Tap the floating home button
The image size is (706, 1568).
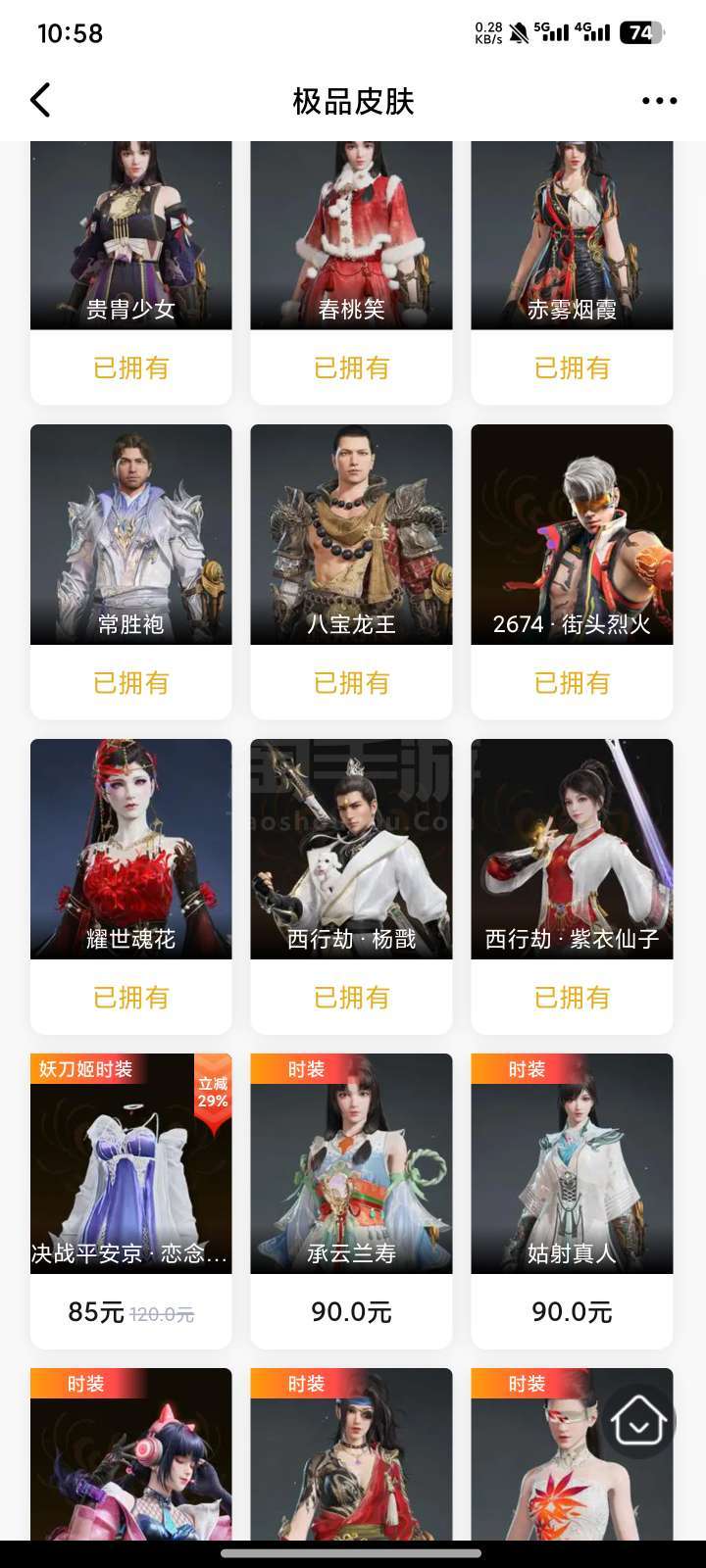639,1420
